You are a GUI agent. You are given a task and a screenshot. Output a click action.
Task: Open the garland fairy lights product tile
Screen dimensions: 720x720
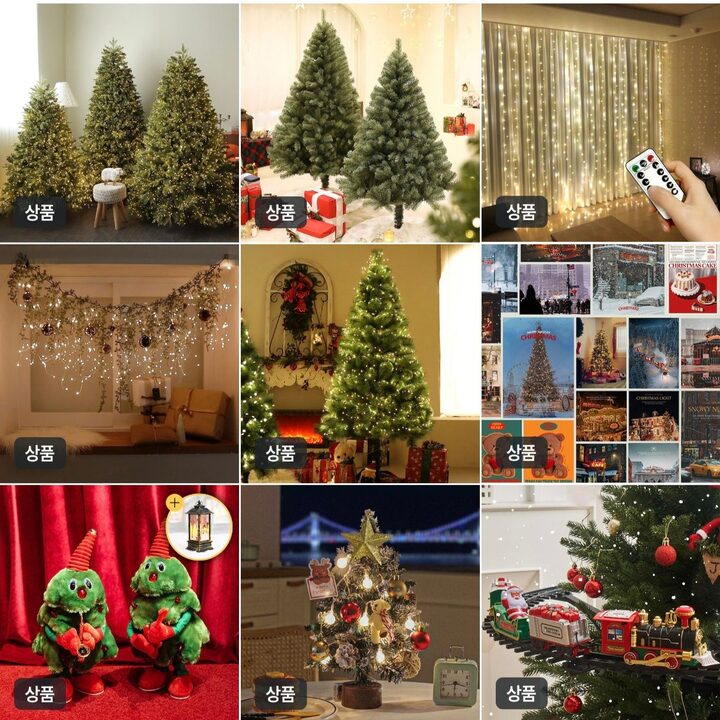point(119,362)
